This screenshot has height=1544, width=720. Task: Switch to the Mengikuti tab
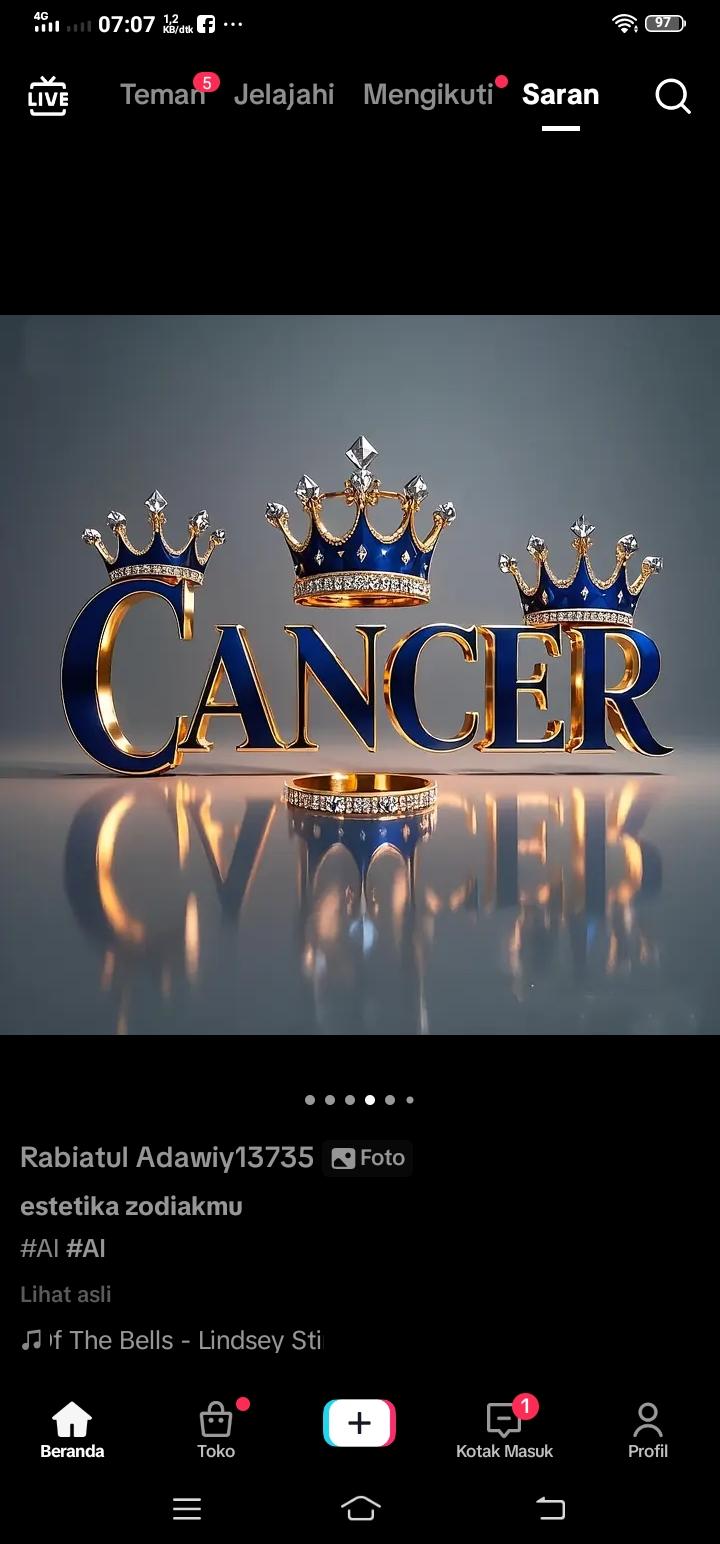click(428, 95)
